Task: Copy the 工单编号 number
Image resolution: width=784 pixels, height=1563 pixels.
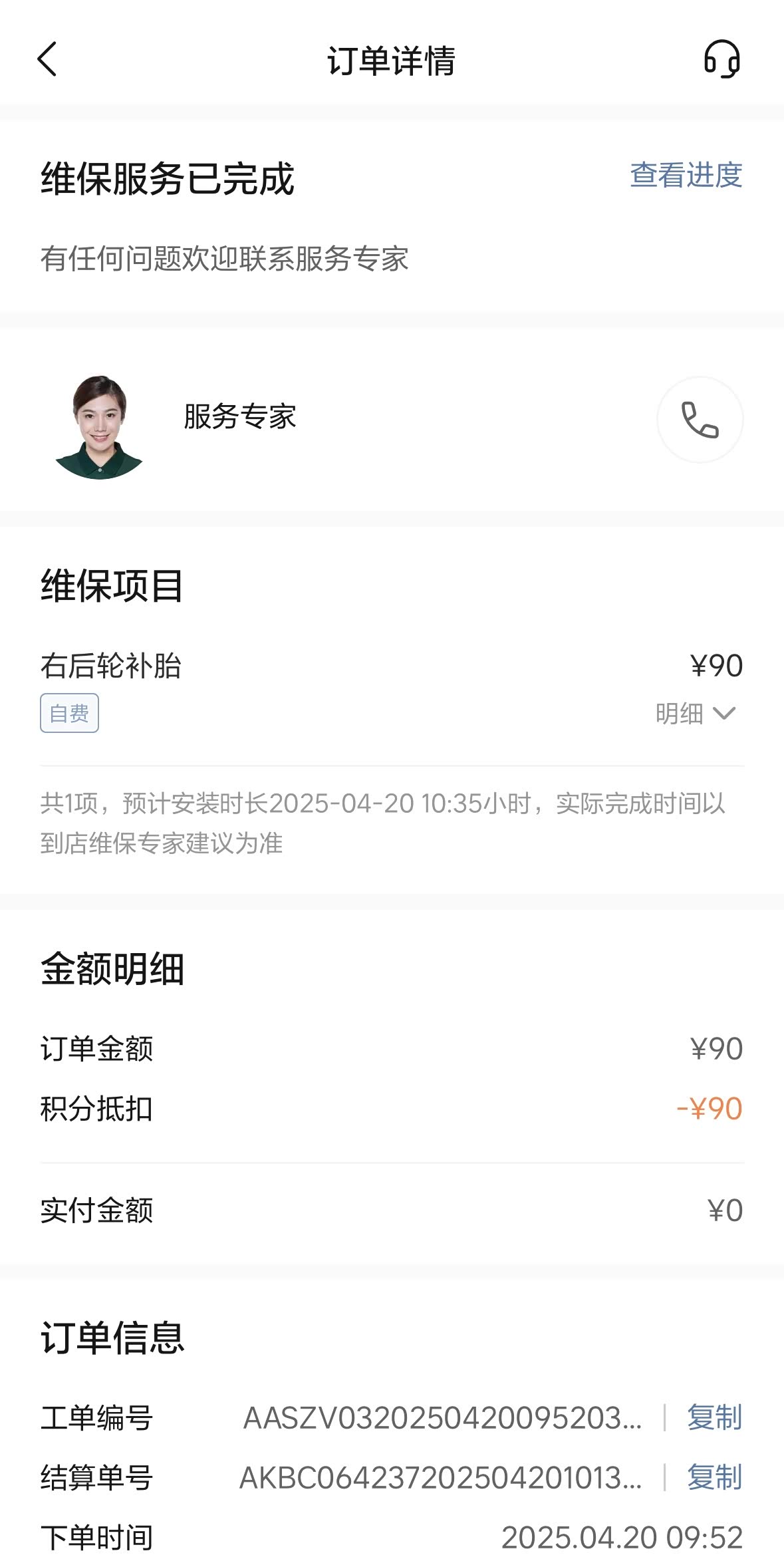Action: [714, 1417]
